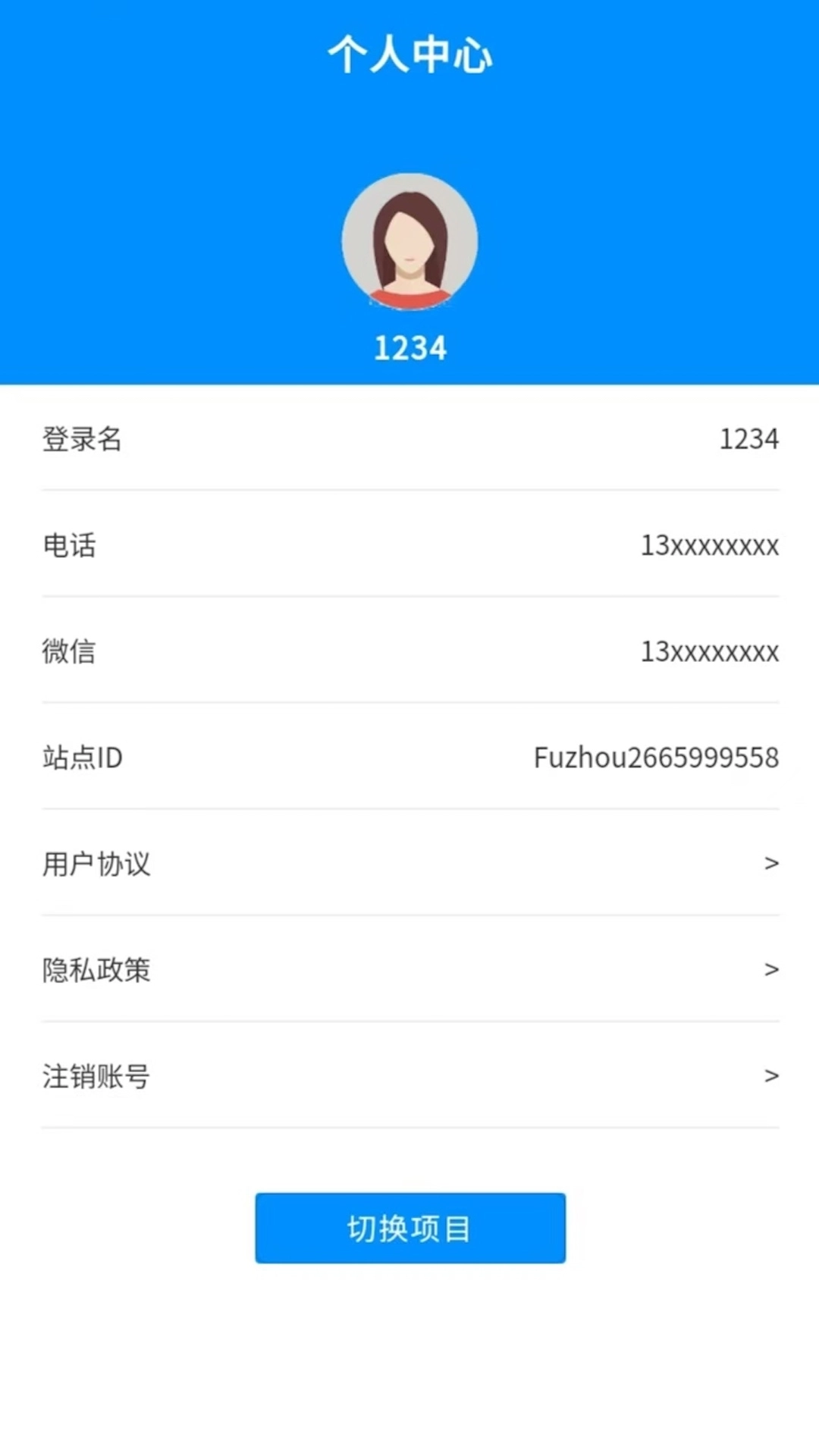
Task: Select the 微信 WeChat row
Action: coord(409,651)
